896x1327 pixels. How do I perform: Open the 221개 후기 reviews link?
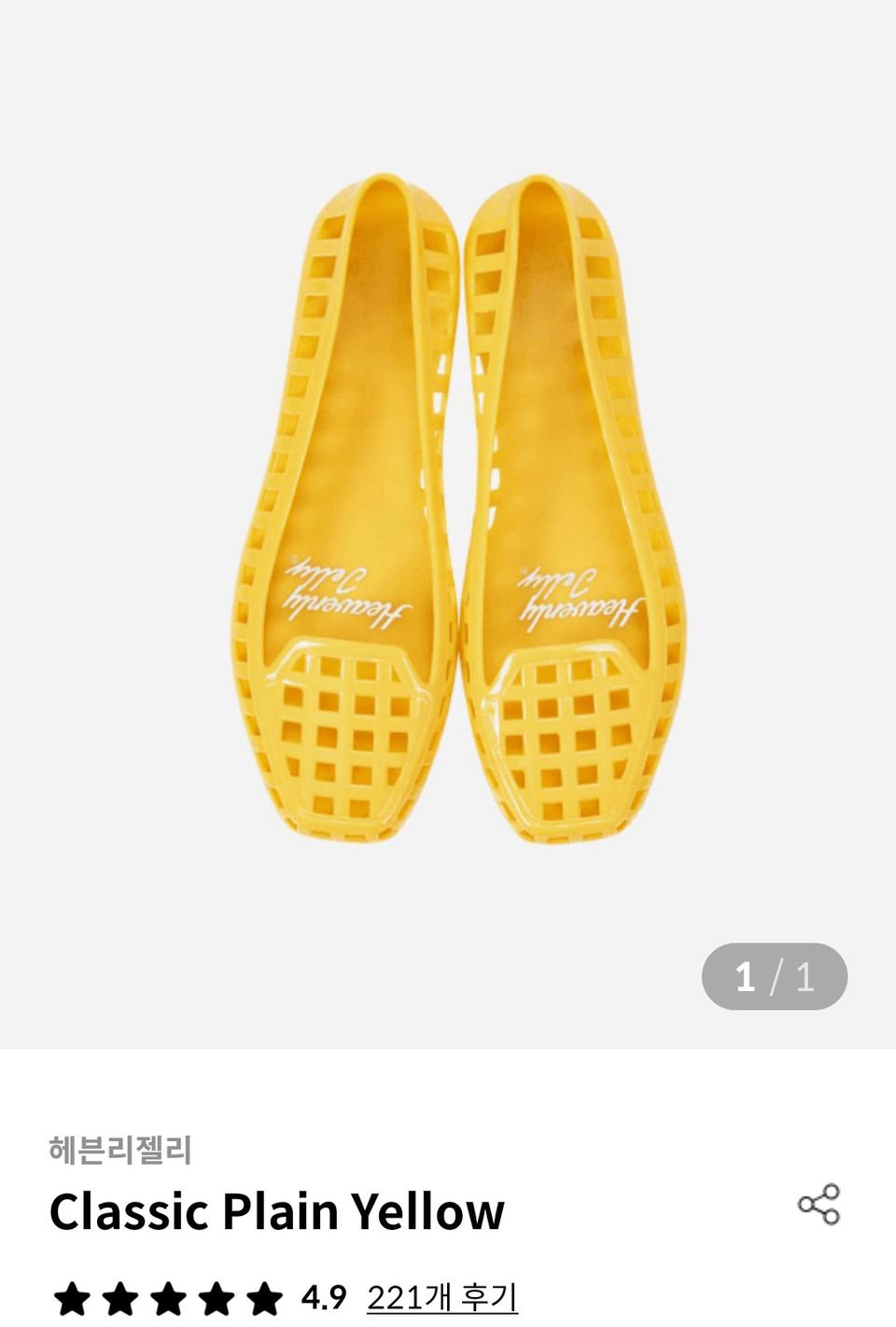pyautogui.click(x=441, y=1297)
